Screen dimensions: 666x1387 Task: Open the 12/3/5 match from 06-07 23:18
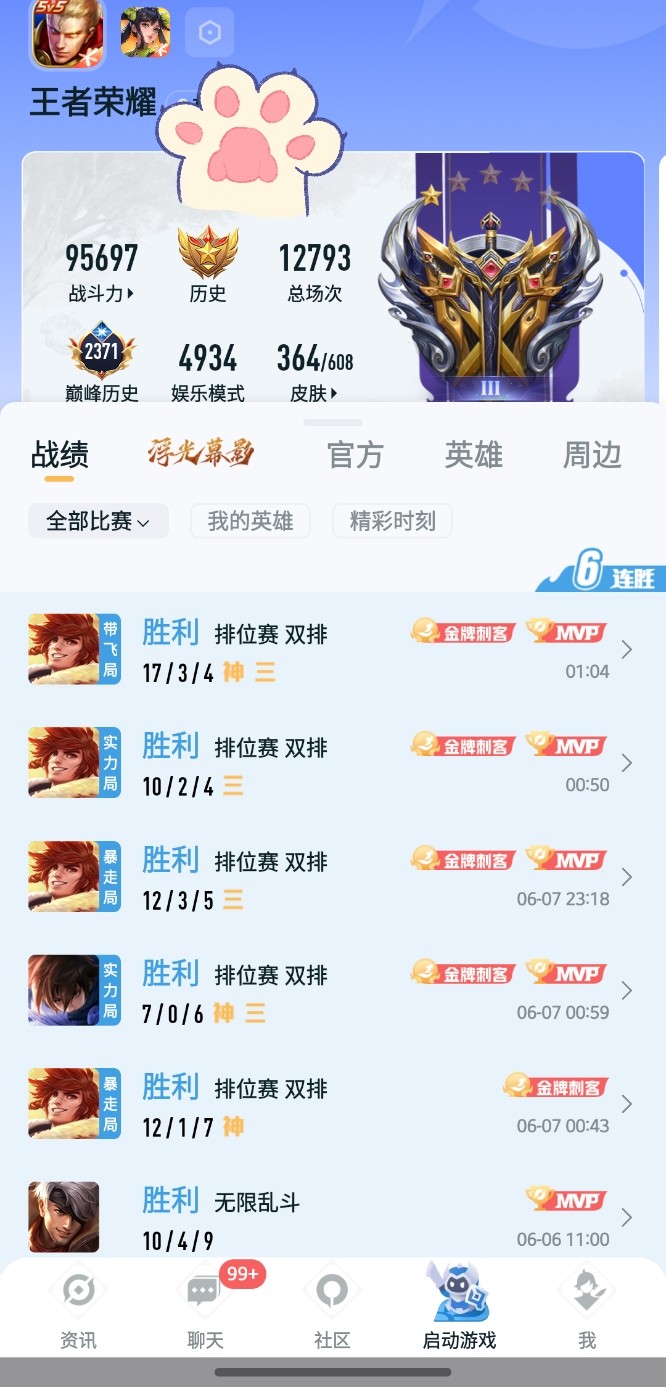click(333, 877)
